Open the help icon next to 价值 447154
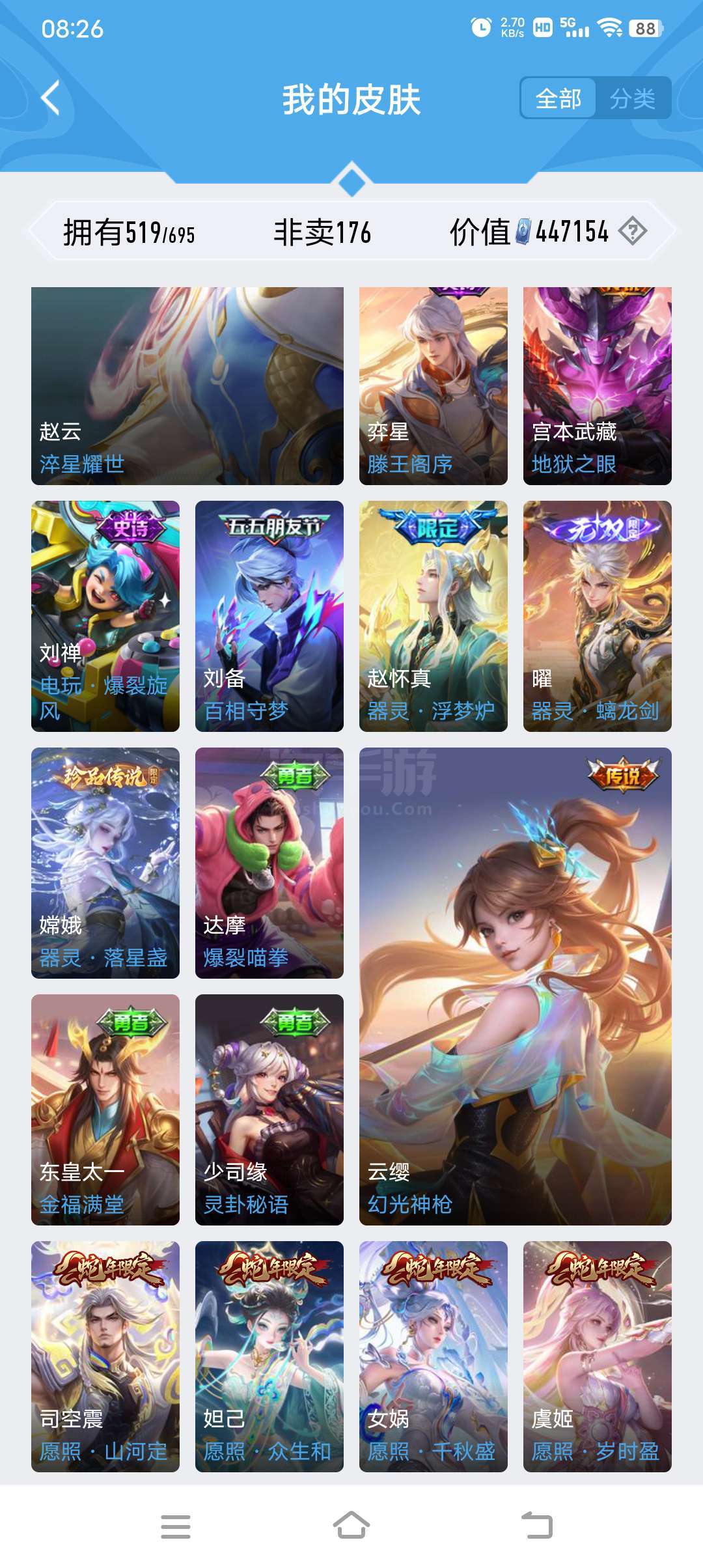 632,231
